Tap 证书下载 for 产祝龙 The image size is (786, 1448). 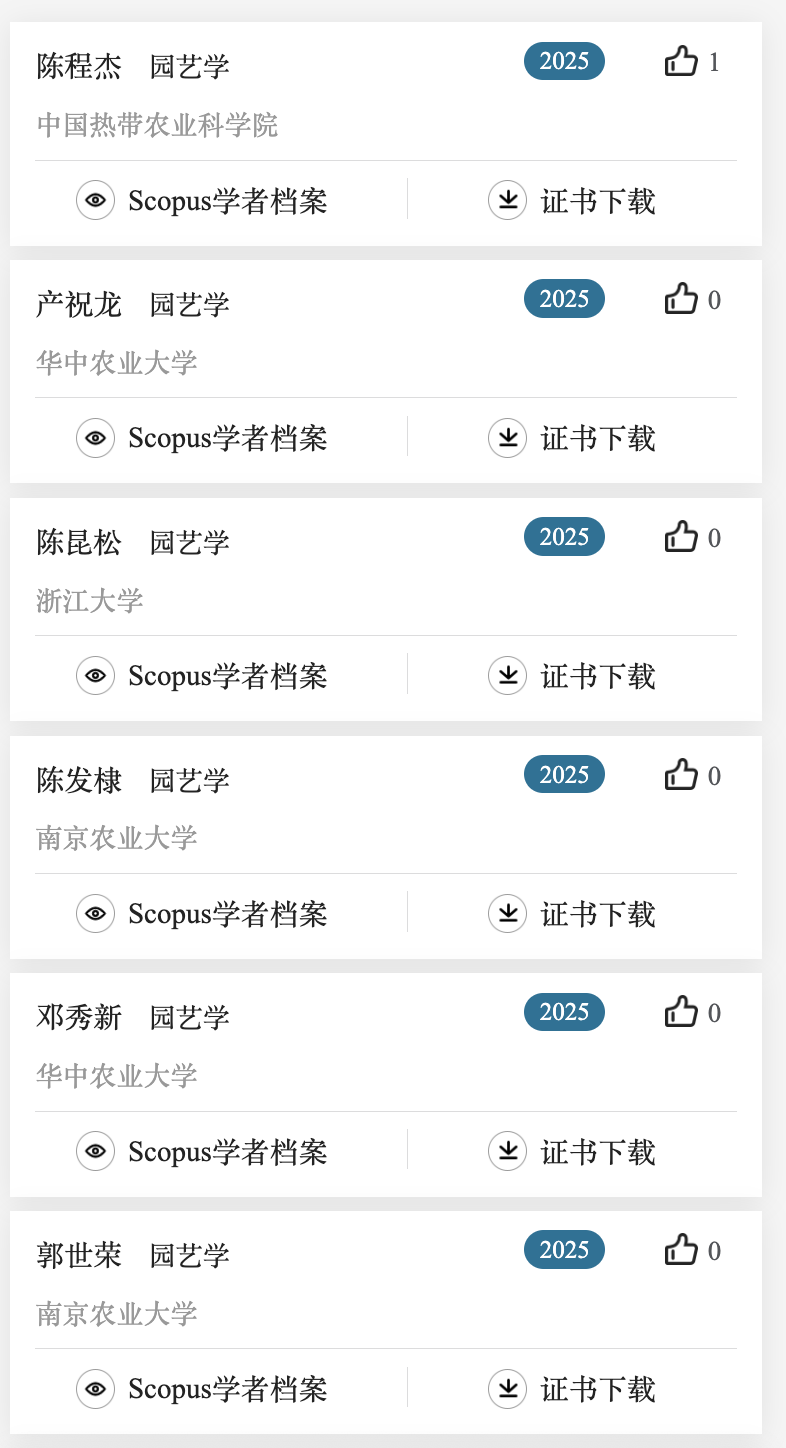572,438
